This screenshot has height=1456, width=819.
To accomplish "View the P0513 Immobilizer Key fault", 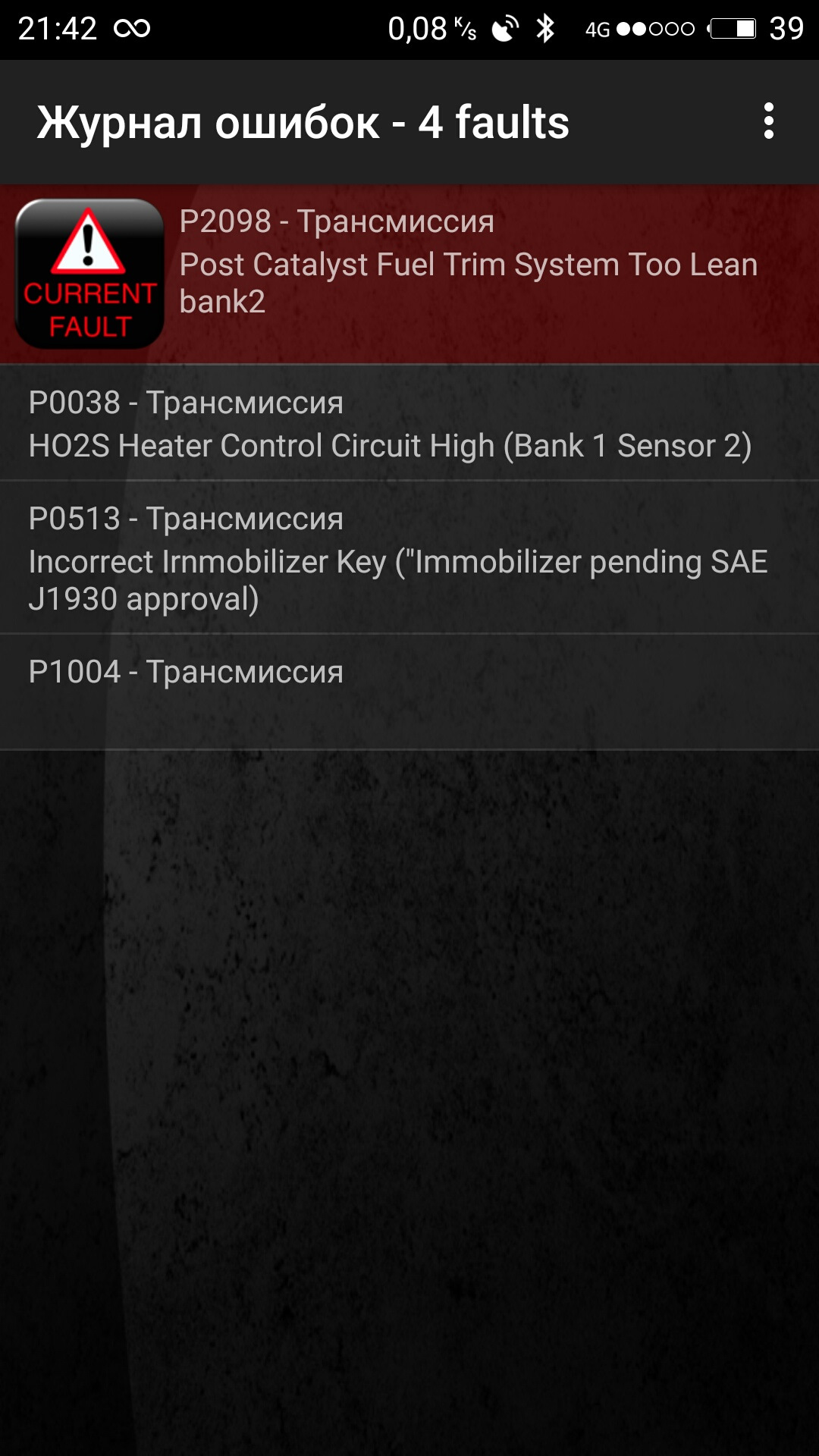I will (x=409, y=558).
